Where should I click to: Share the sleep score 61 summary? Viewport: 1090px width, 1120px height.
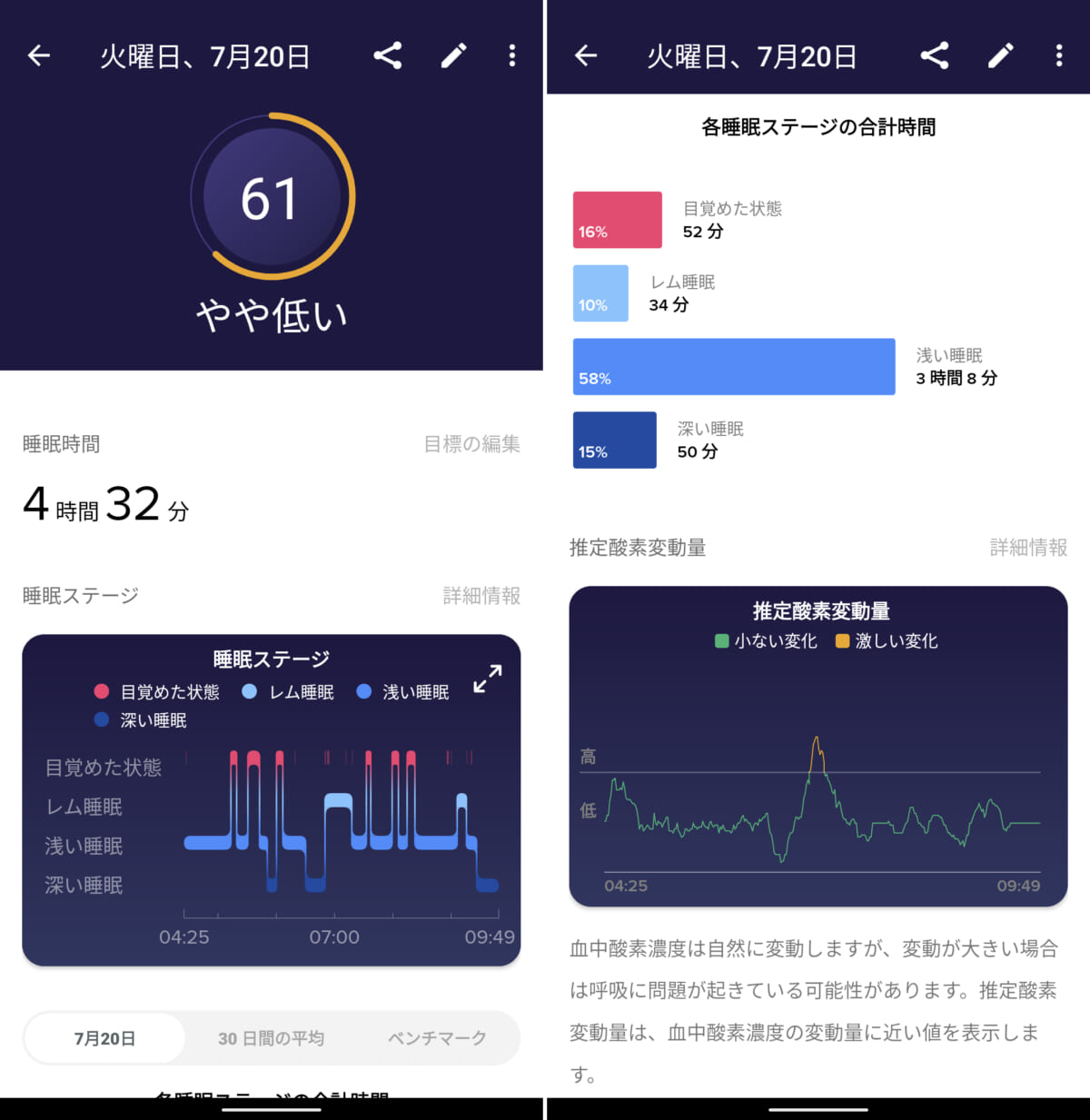[388, 56]
